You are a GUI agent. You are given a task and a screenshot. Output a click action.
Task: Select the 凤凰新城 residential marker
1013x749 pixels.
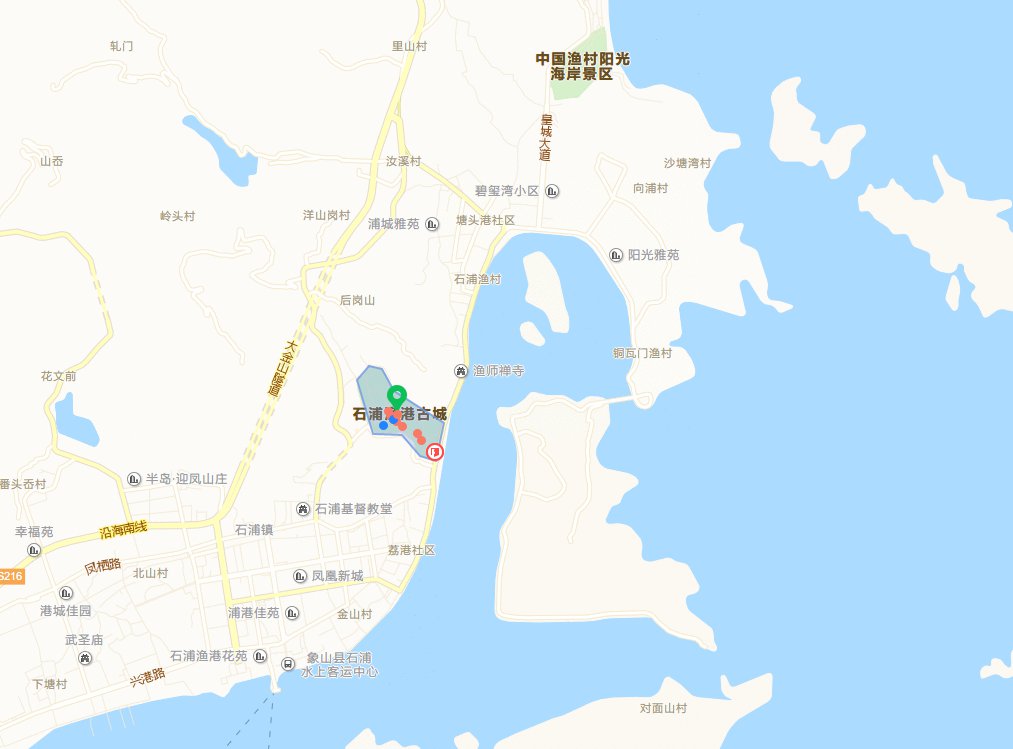pyautogui.click(x=300, y=576)
